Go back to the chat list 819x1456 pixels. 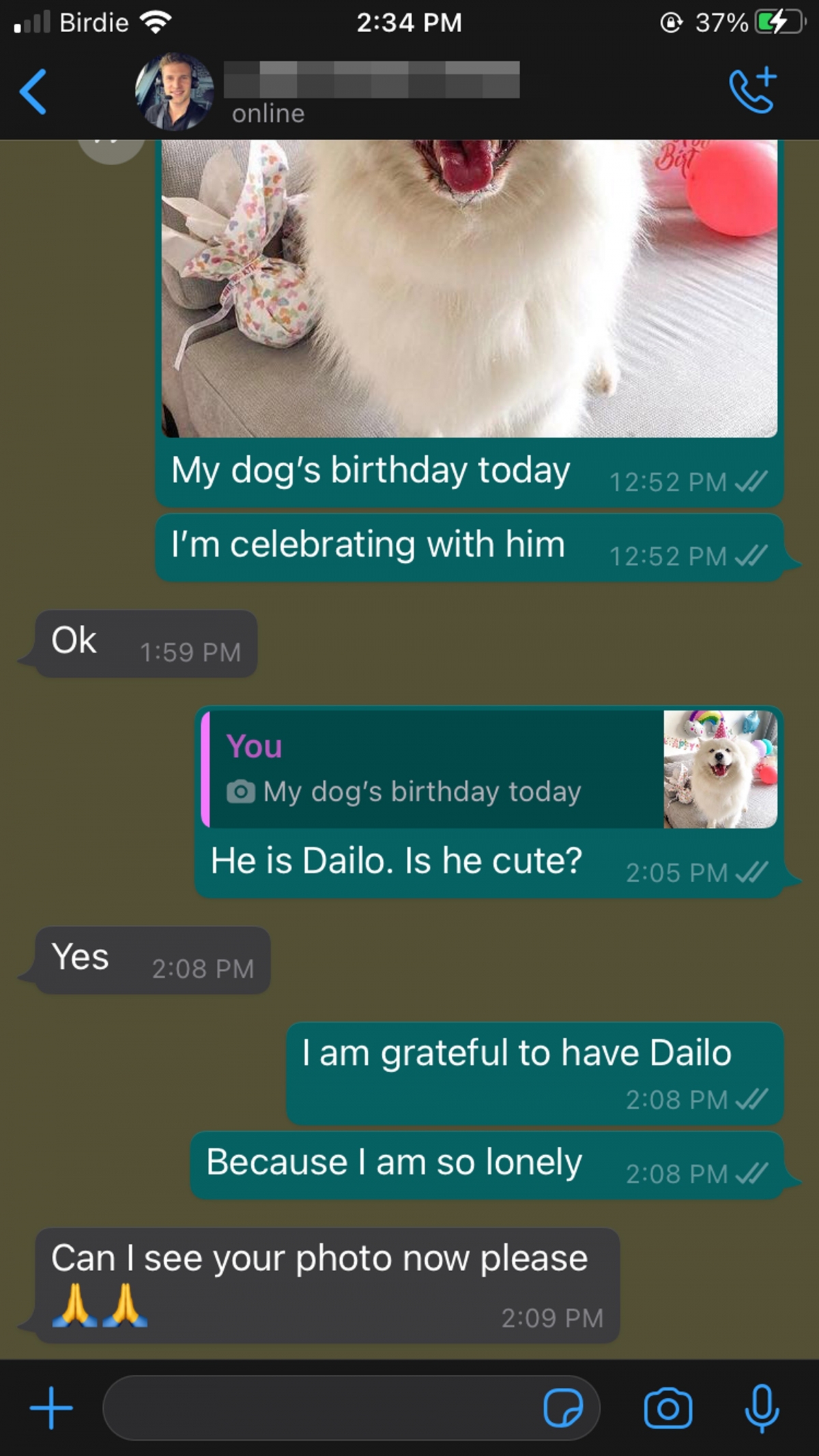(33, 91)
